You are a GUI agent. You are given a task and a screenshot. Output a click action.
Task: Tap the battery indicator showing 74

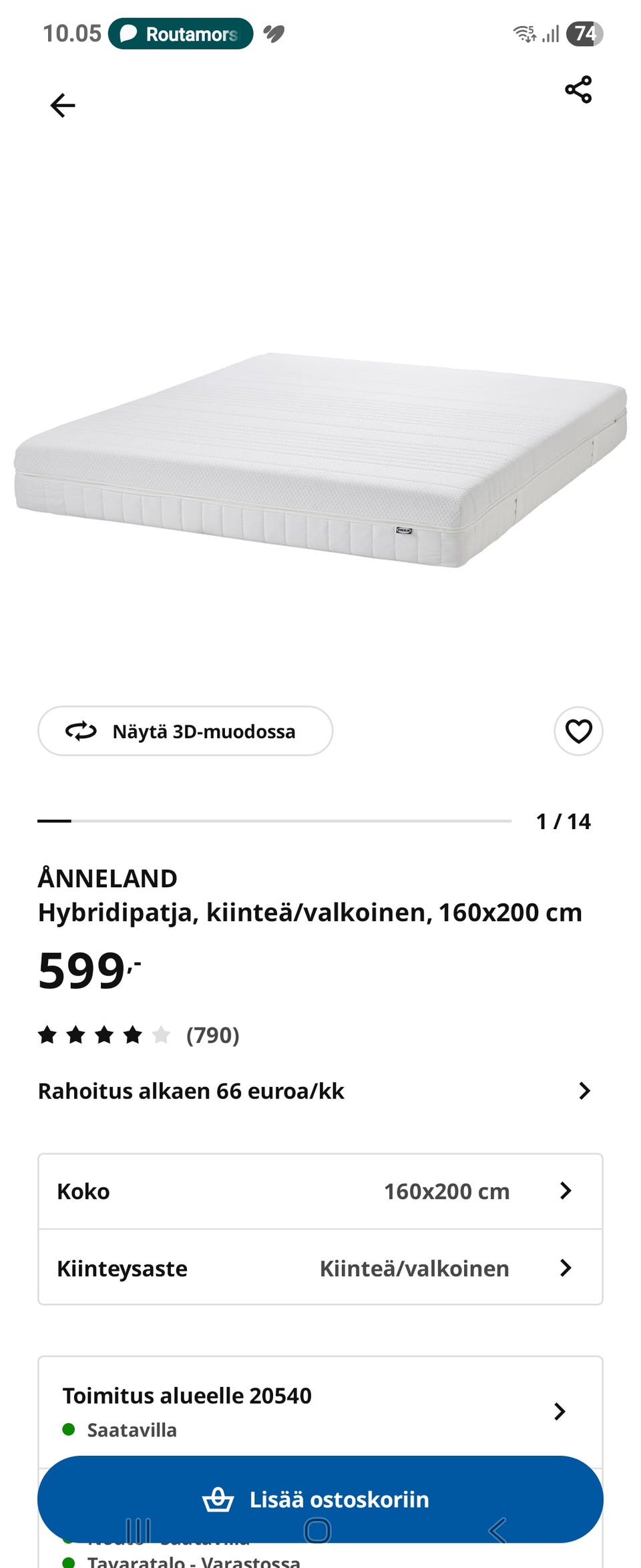[x=584, y=31]
